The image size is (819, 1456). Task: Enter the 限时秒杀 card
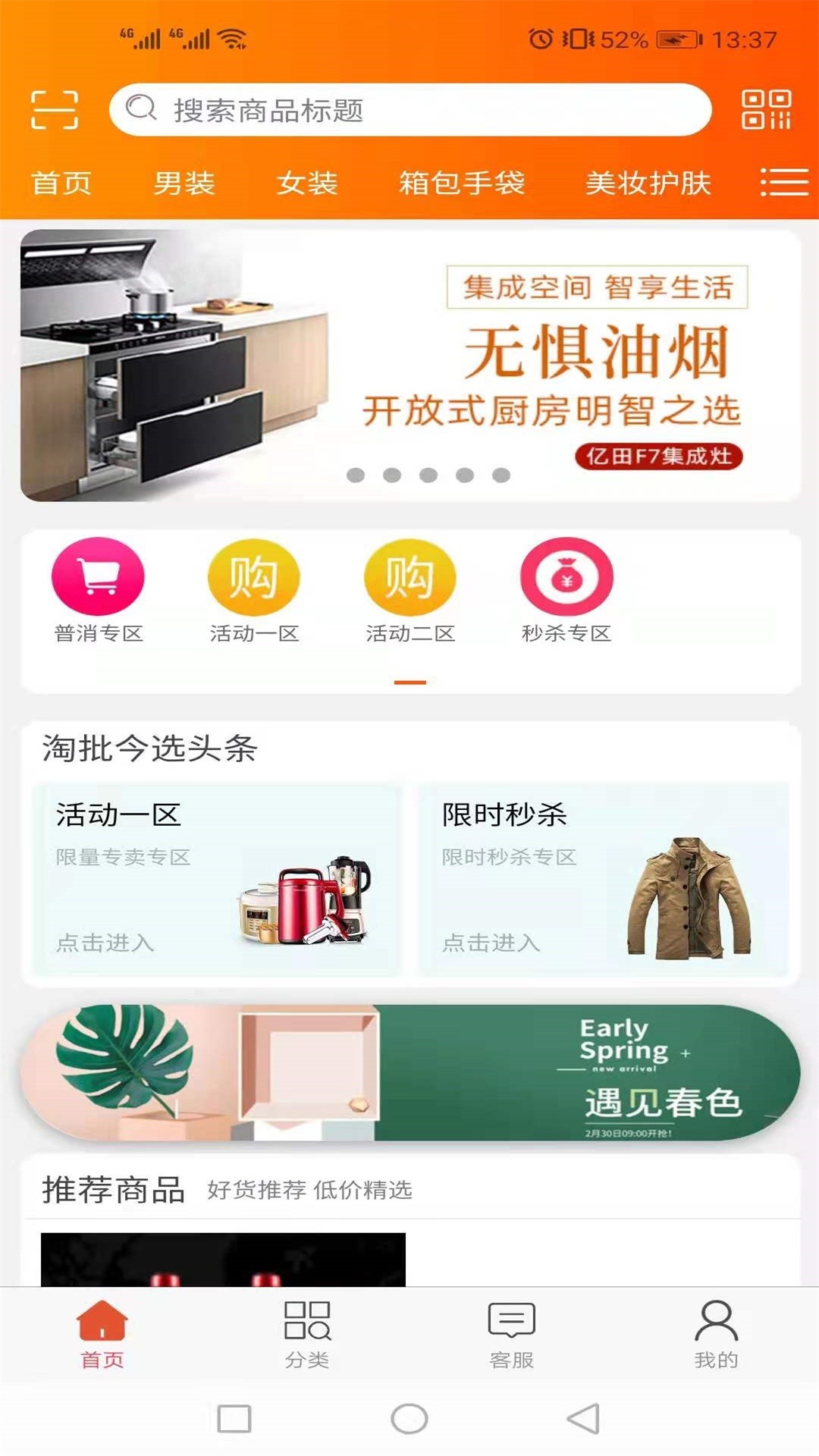point(604,880)
